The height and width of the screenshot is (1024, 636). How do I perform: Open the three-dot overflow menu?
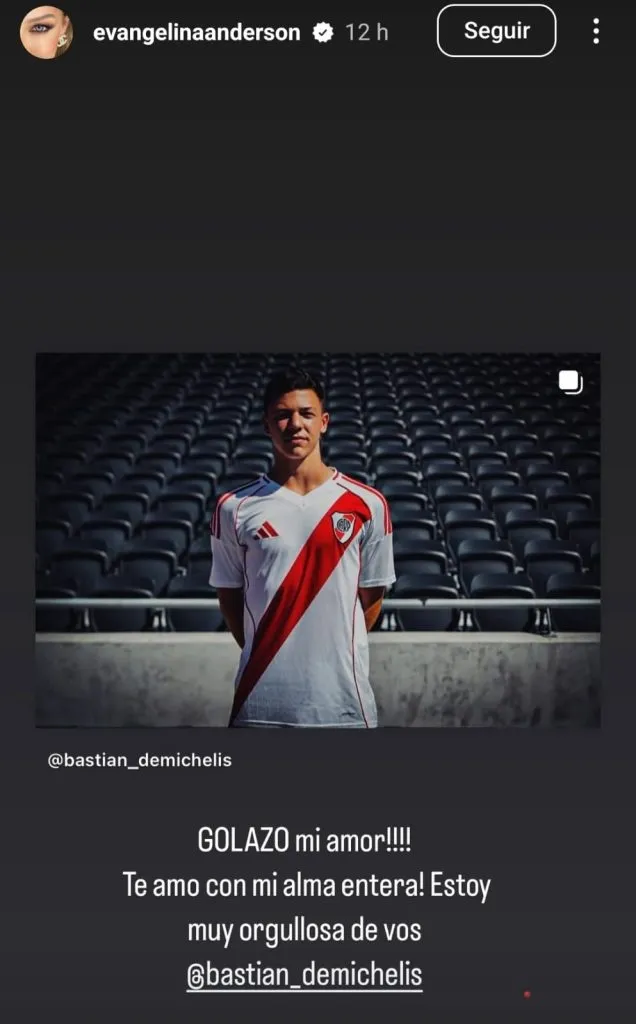(596, 31)
